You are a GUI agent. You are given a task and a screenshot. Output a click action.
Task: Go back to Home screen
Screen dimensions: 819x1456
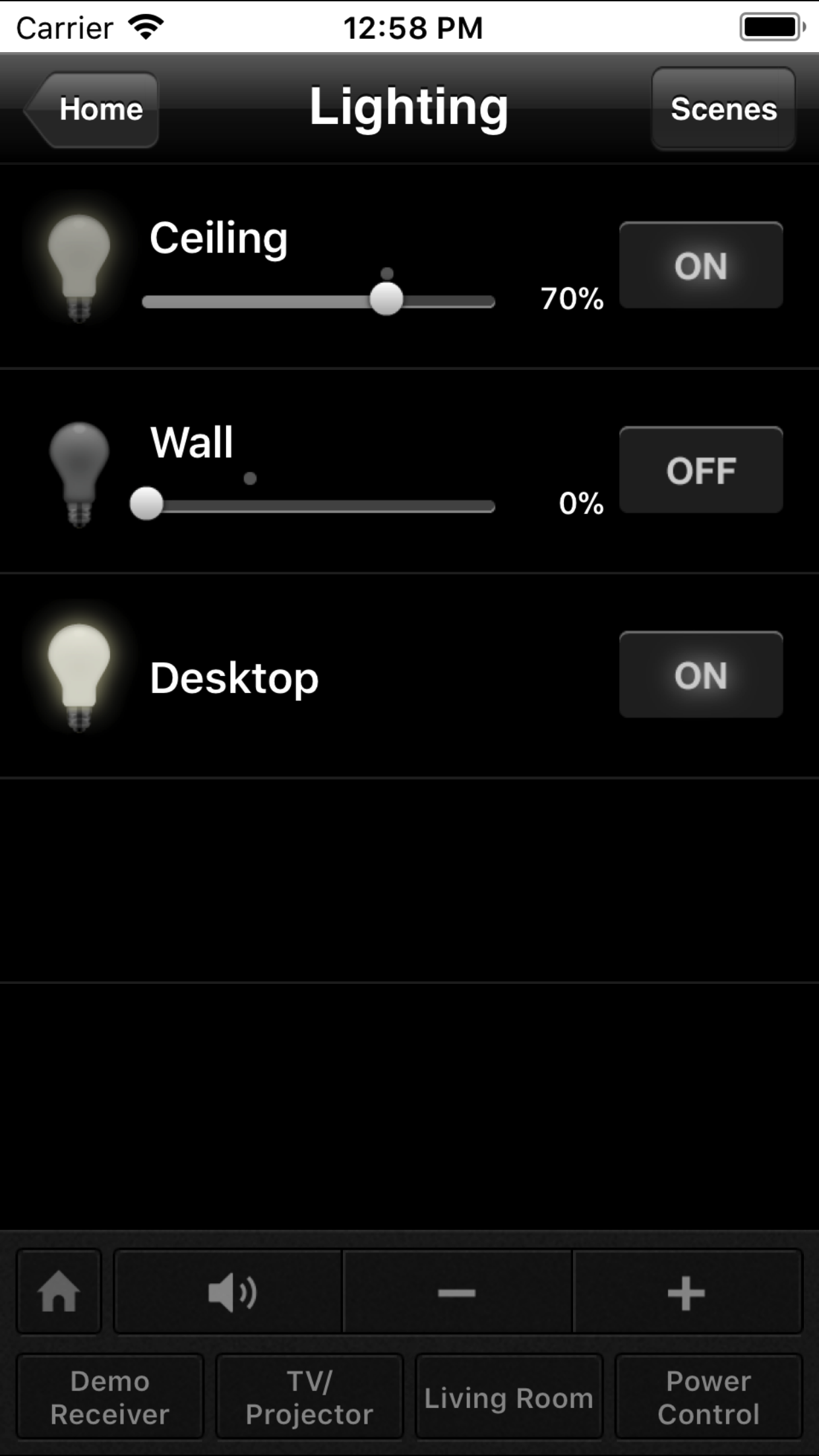tap(94, 109)
